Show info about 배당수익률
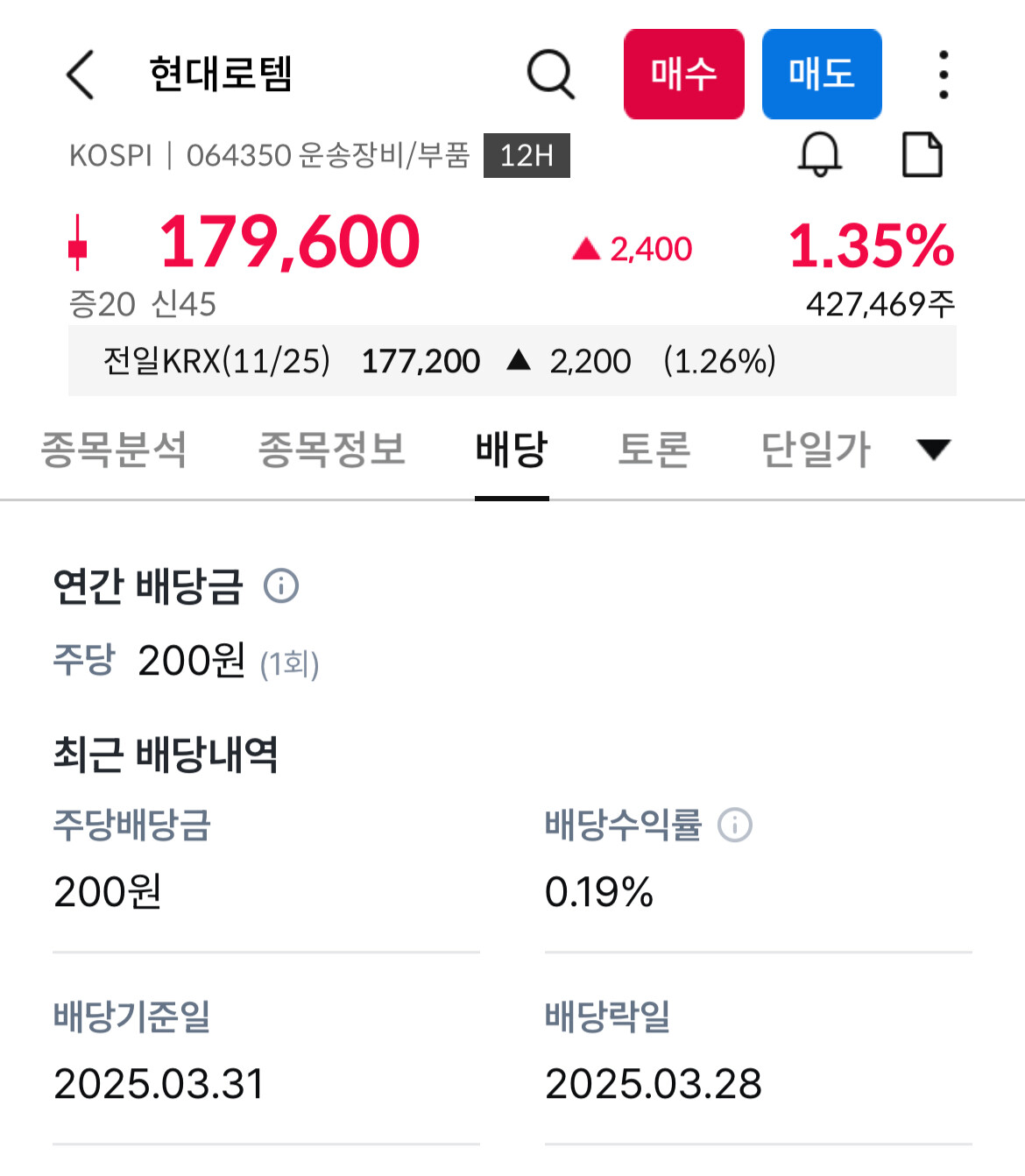Viewport: 1025px width, 1176px height. (x=734, y=825)
